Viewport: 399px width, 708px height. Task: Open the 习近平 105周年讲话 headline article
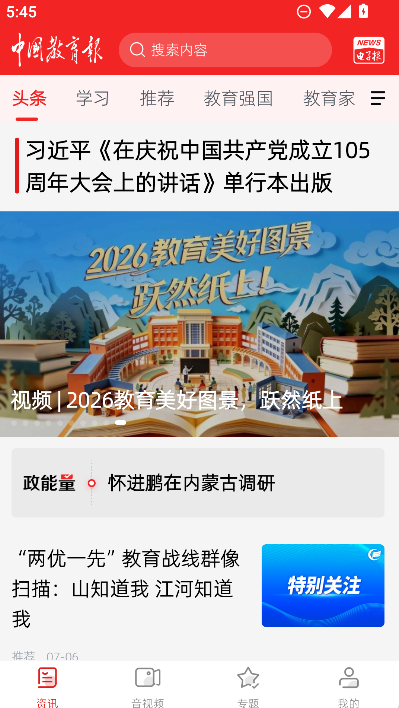pos(197,166)
